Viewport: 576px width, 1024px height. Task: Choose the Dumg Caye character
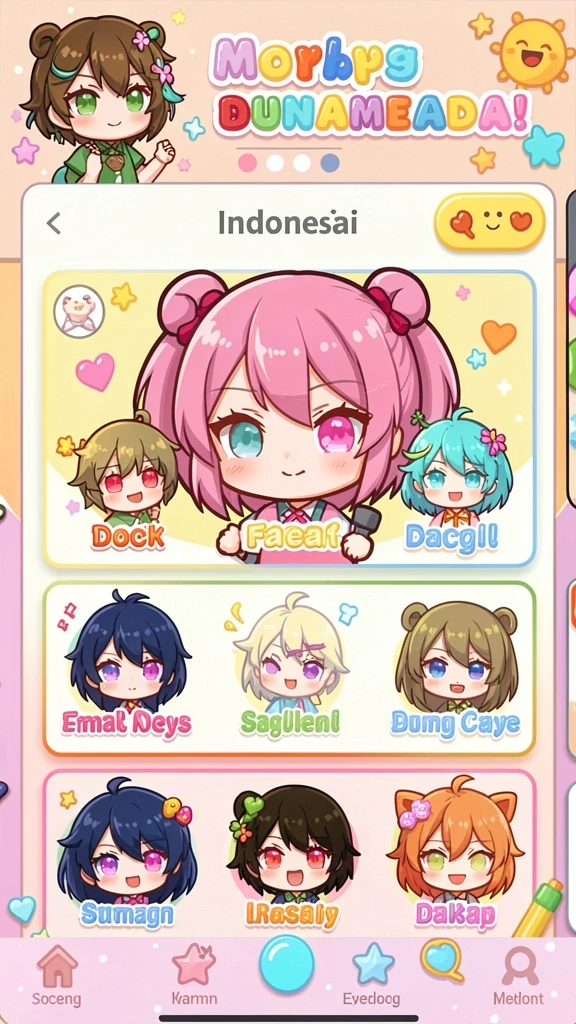click(x=456, y=669)
